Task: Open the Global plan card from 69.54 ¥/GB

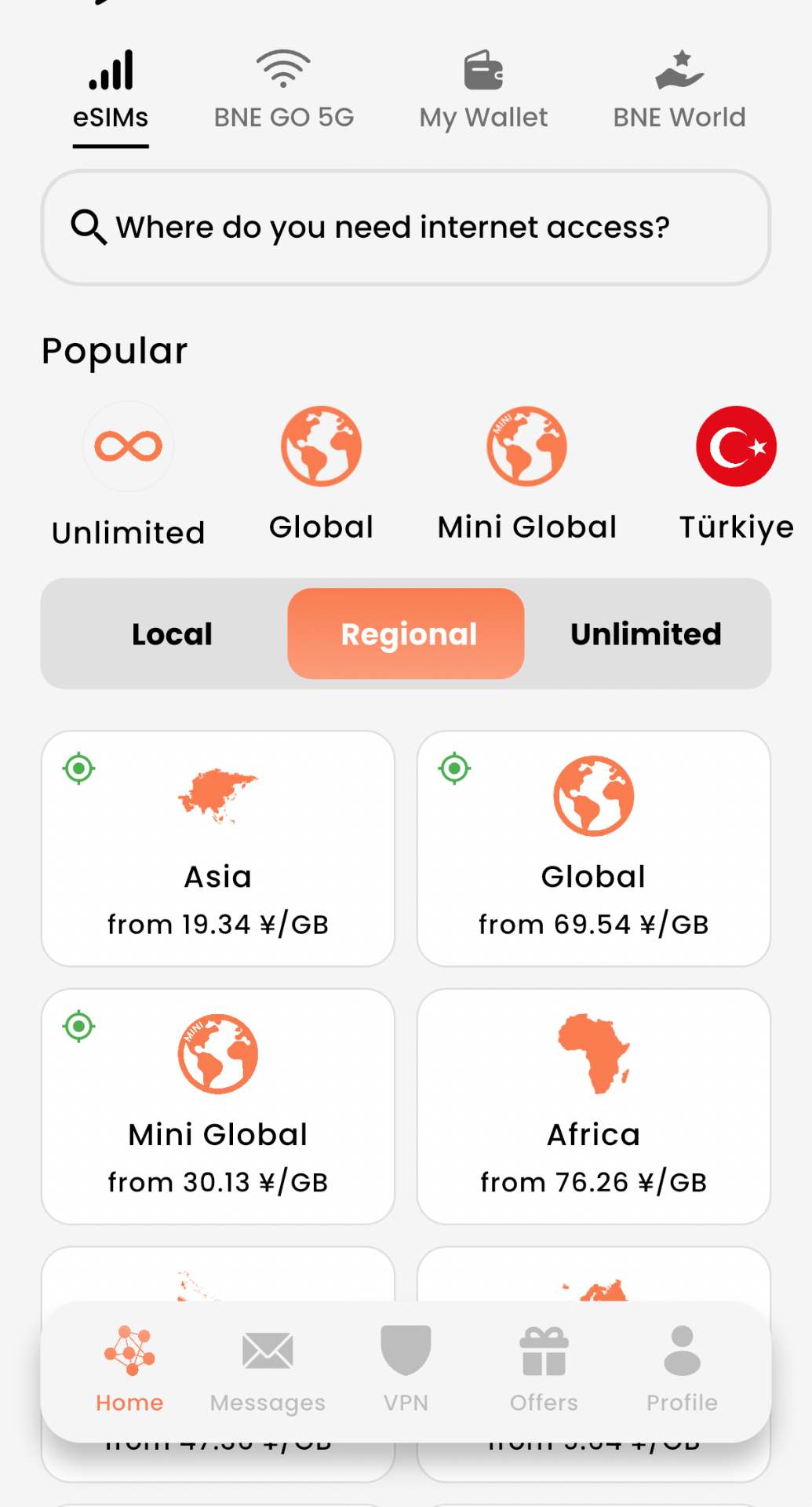Action: 594,848
